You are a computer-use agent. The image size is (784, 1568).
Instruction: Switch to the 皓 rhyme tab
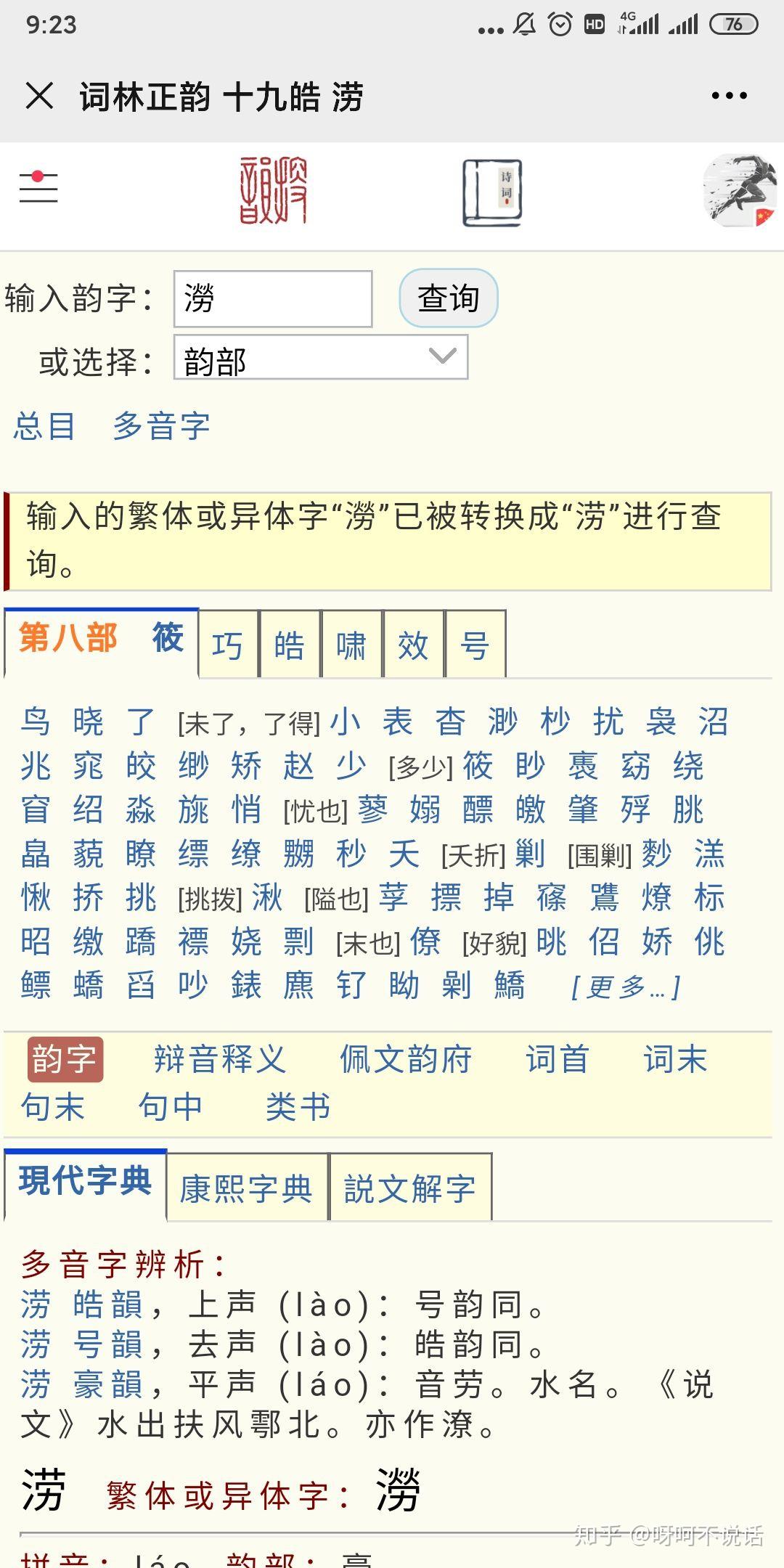290,645
